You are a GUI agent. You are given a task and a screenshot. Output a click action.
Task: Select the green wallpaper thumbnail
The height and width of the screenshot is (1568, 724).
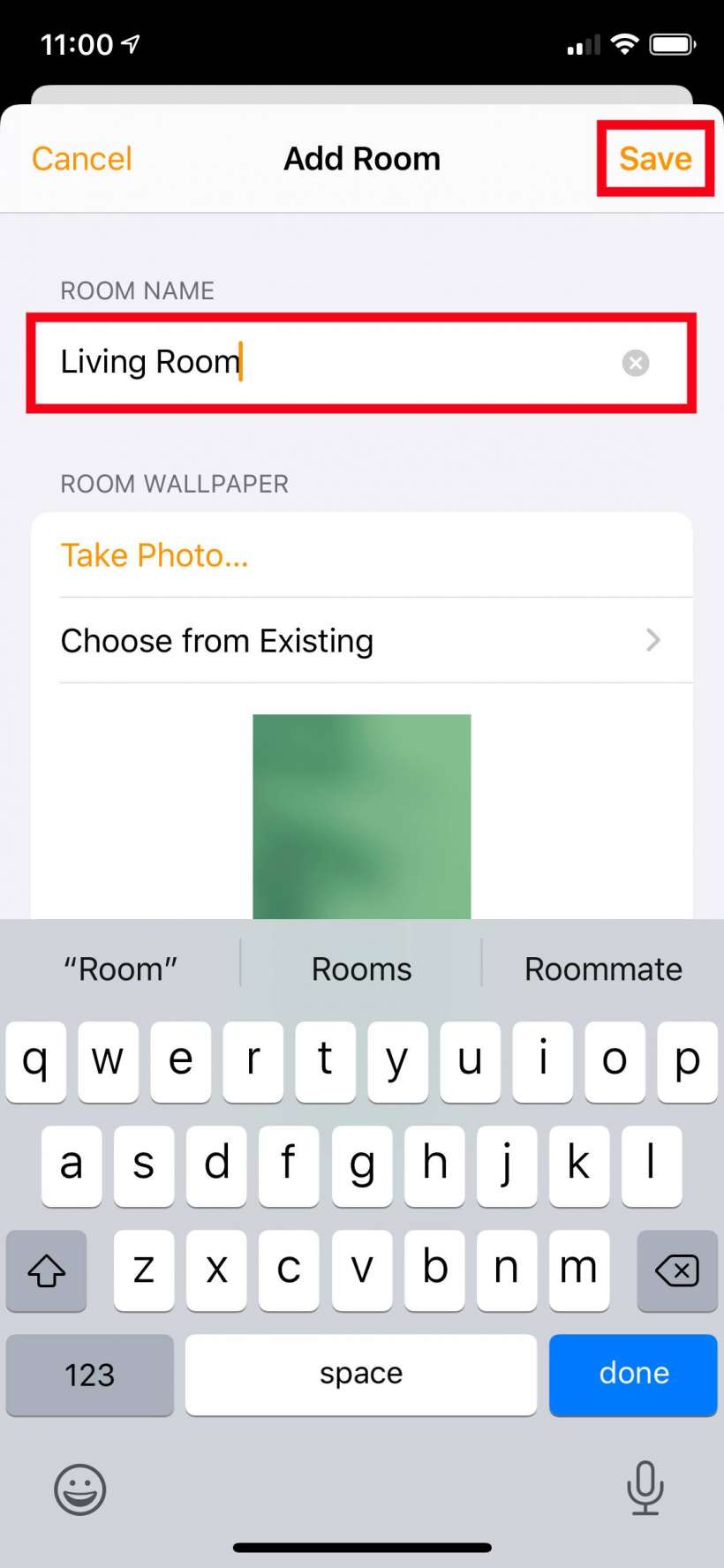pyautogui.click(x=362, y=817)
